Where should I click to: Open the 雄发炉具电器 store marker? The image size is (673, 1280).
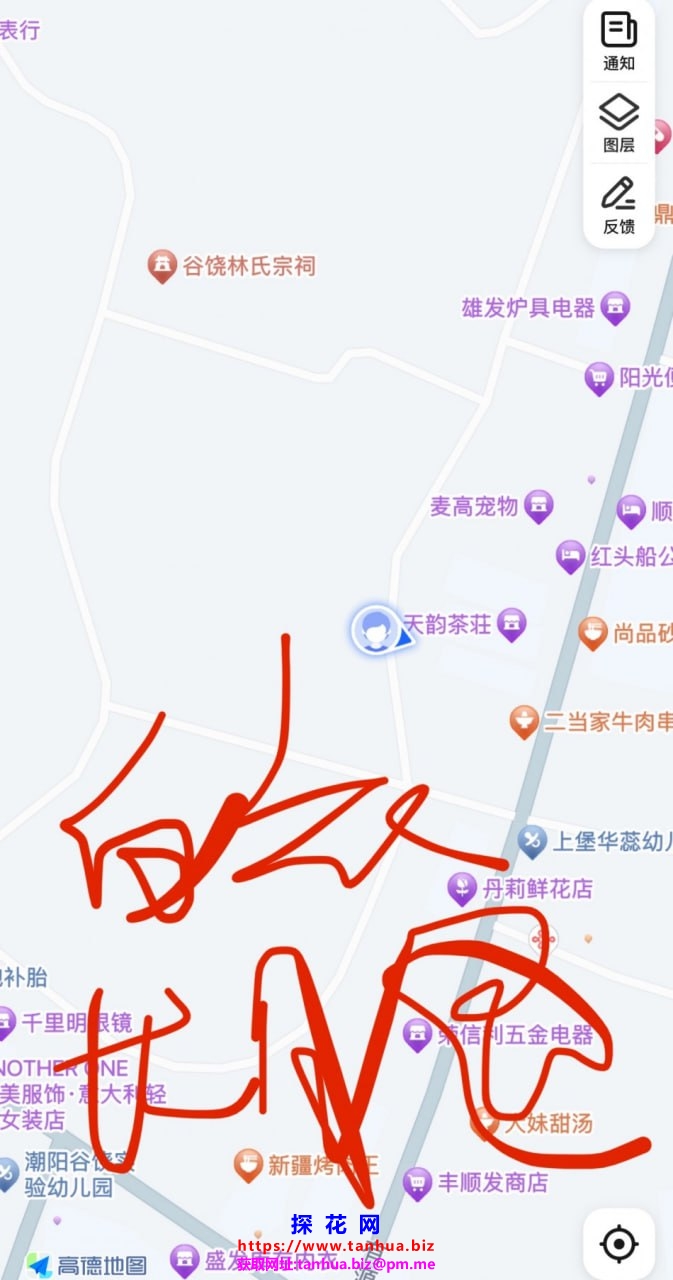616,307
